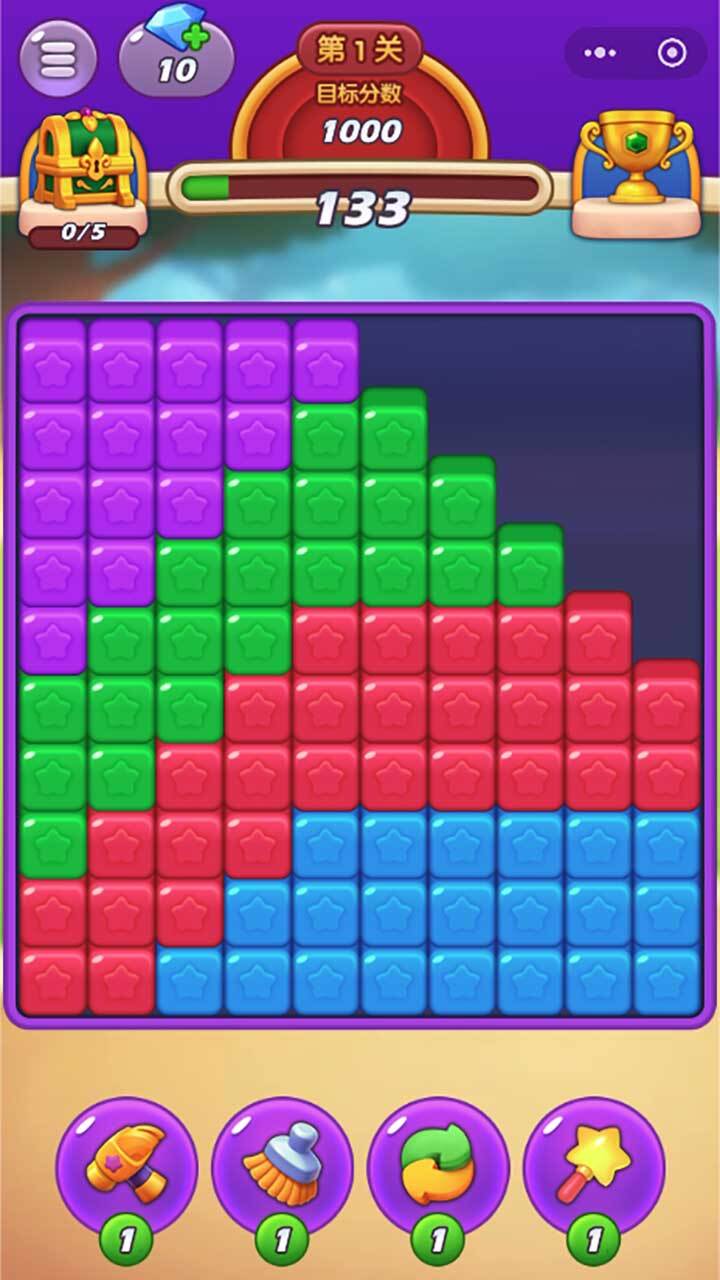Pop the large blue block group
Screen dimensions: 720x1280
[x=462, y=910]
